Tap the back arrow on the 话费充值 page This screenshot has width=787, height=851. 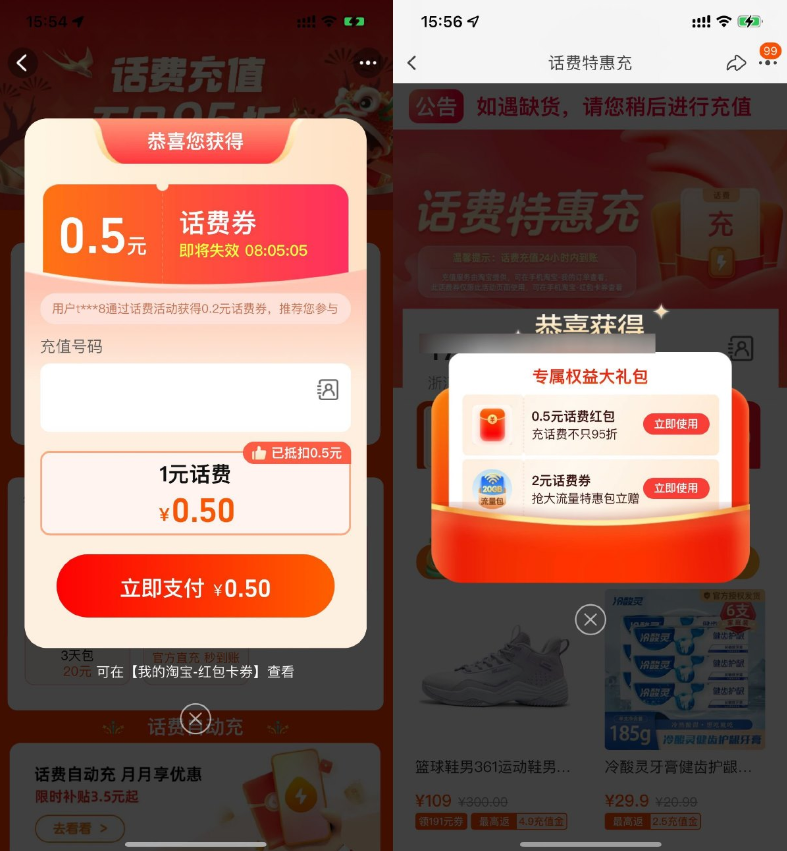coord(22,62)
